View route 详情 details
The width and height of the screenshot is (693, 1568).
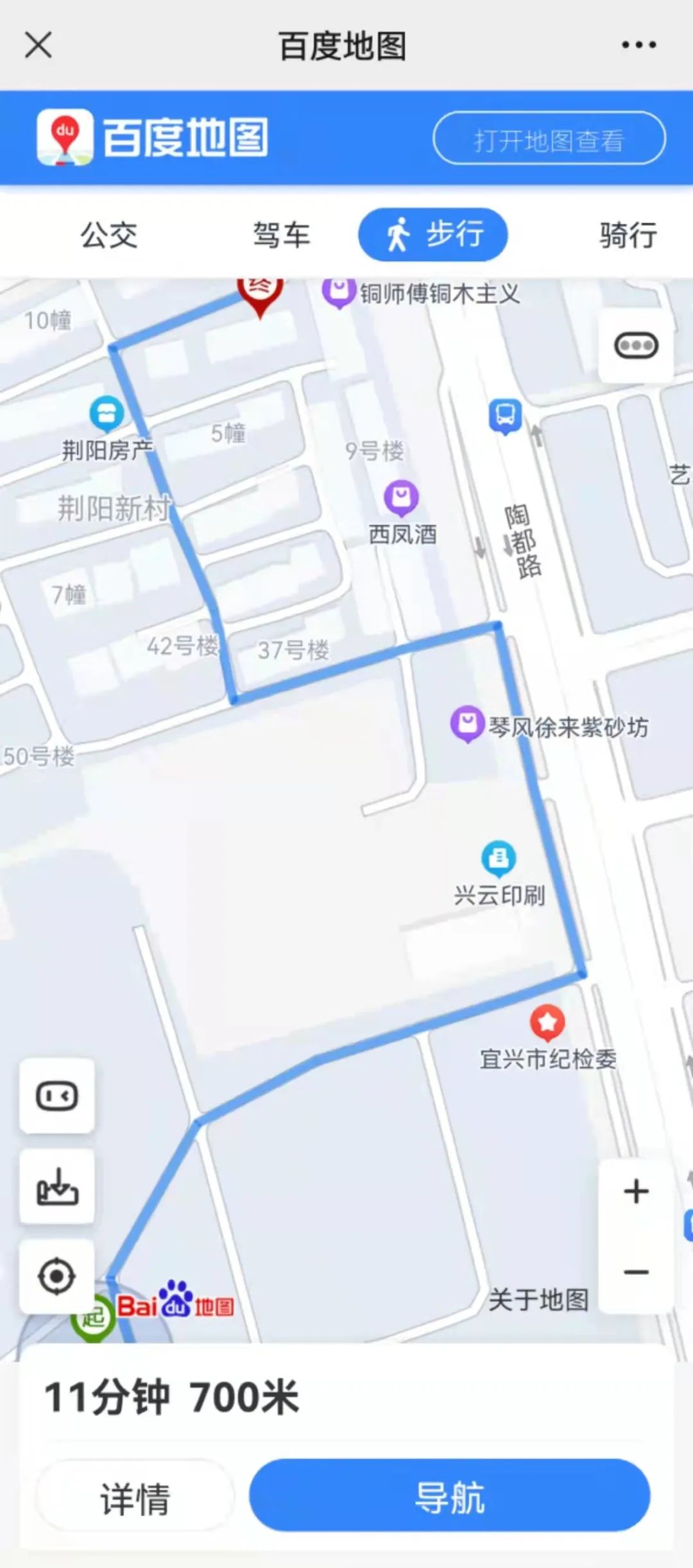coord(135,1499)
